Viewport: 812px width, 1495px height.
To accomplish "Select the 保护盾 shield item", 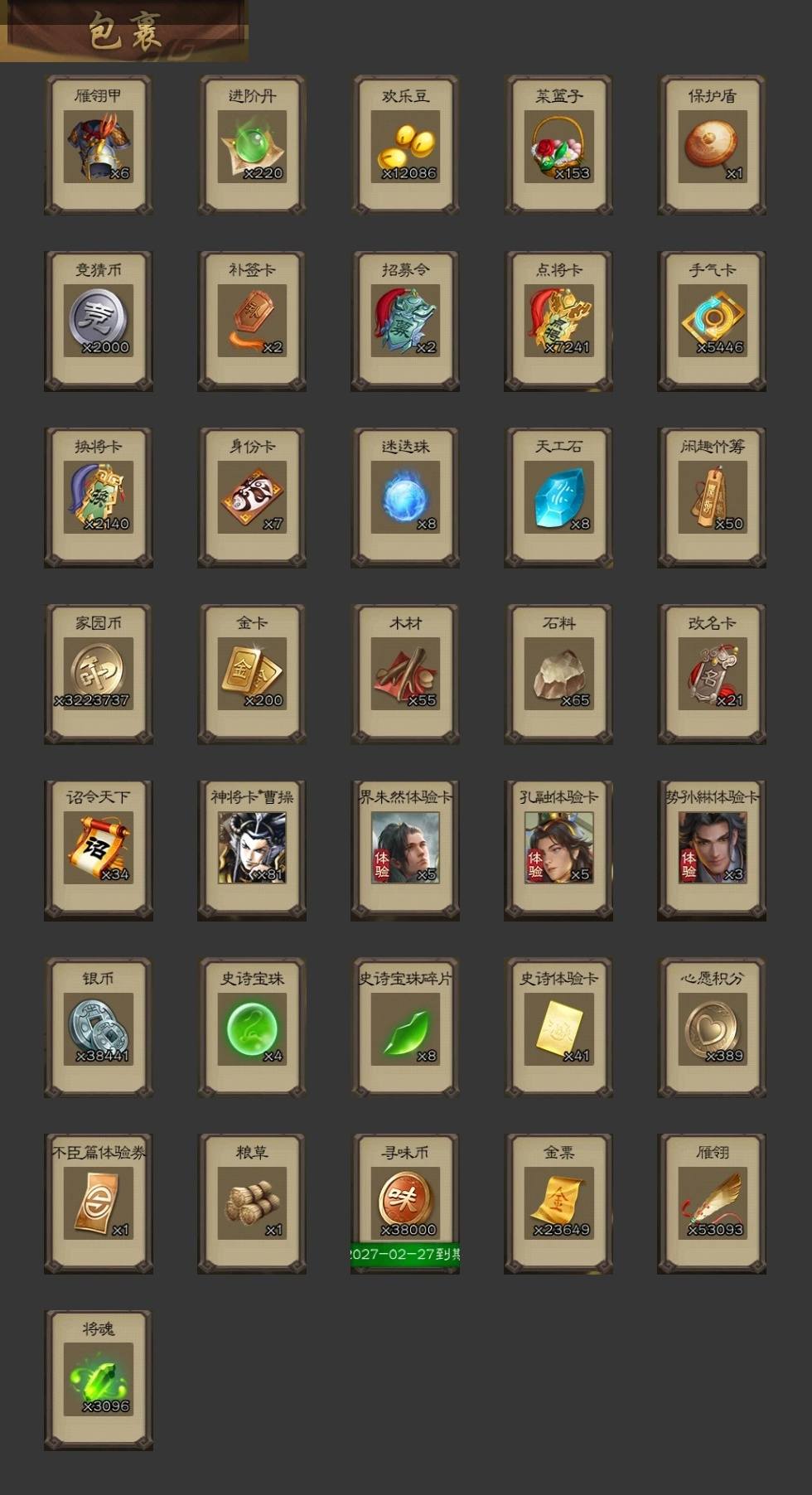I will point(712,146).
